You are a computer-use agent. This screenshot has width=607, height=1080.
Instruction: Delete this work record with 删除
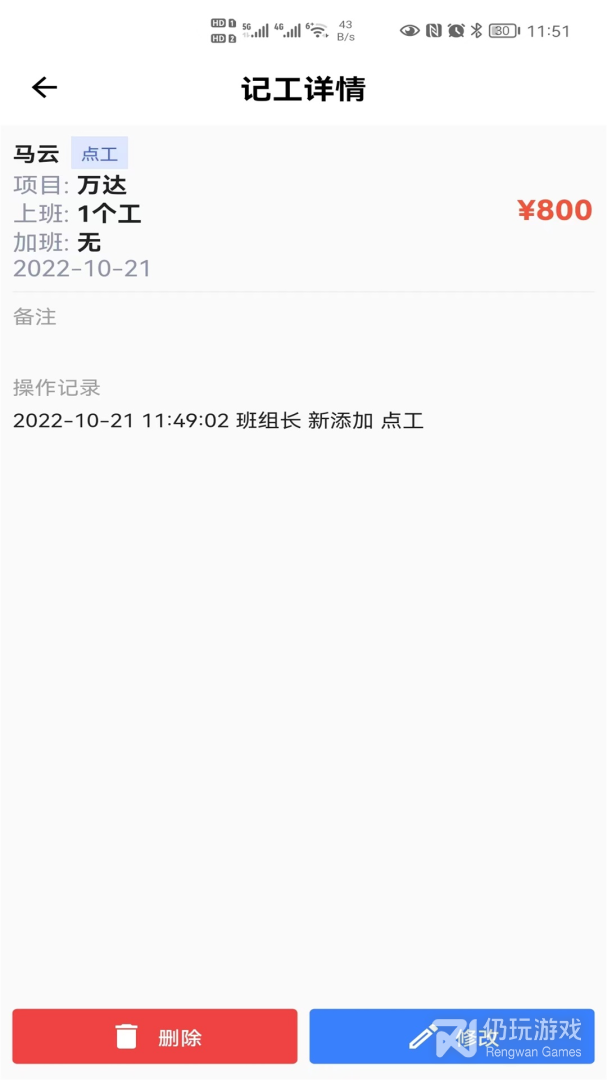(x=155, y=1036)
